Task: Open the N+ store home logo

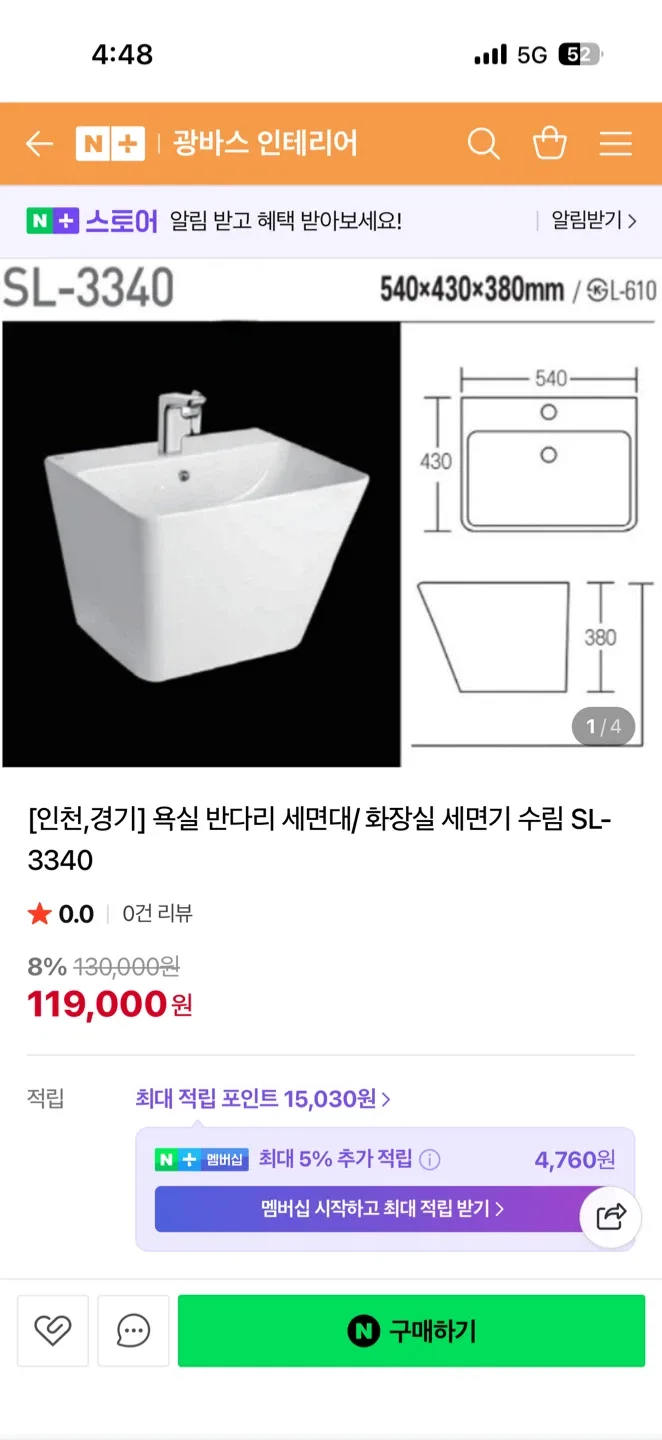Action: click(x=110, y=144)
